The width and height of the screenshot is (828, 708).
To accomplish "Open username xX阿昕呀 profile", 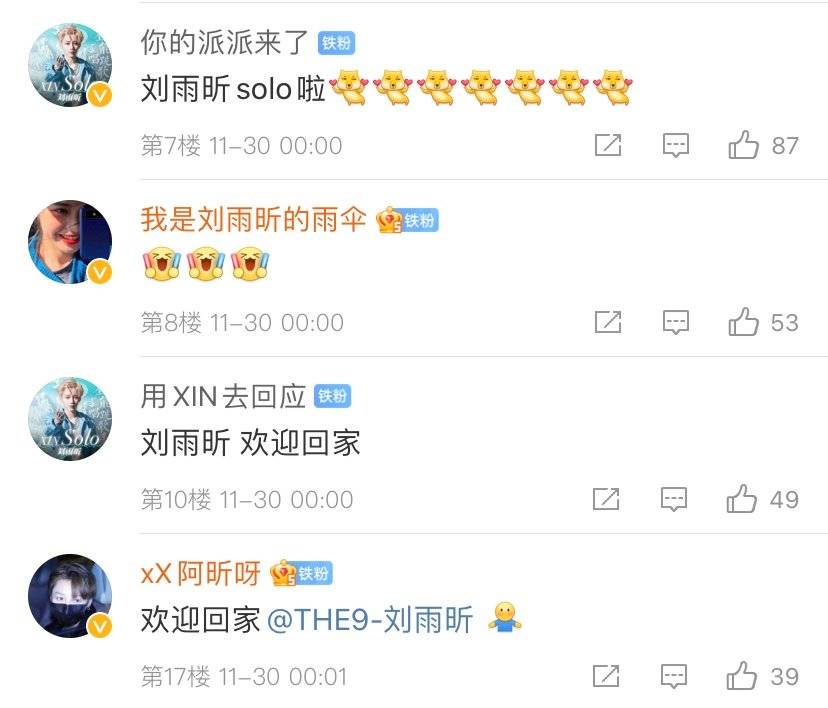I will click(x=200, y=573).
